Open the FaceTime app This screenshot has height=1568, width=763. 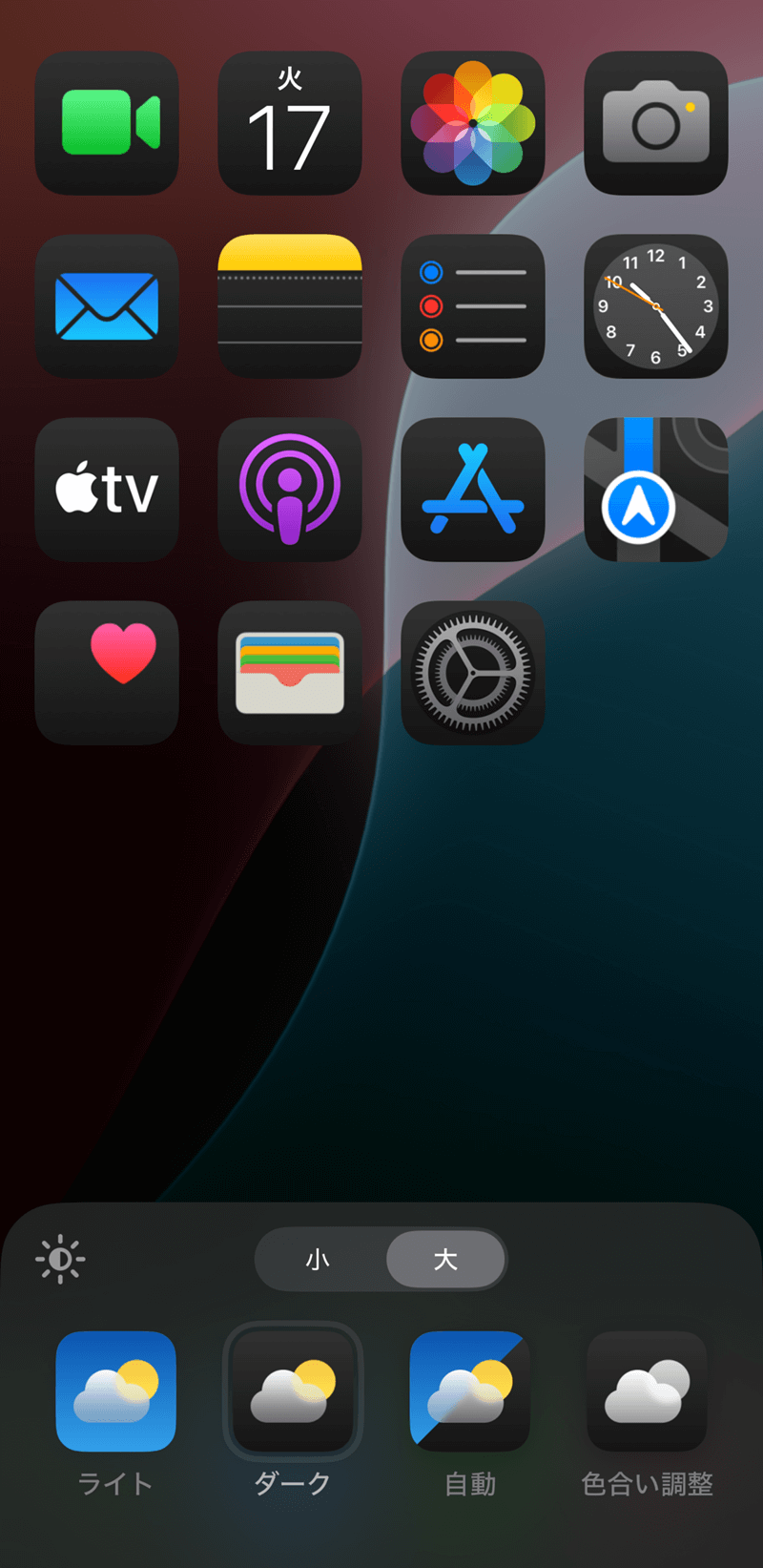pos(107,123)
